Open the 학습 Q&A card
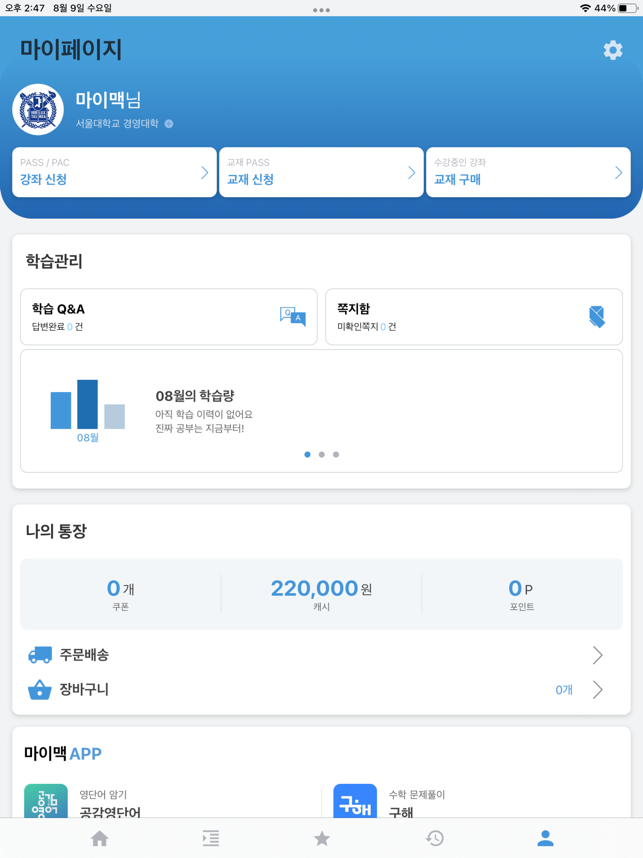The height and width of the screenshot is (858, 643). 168,317
